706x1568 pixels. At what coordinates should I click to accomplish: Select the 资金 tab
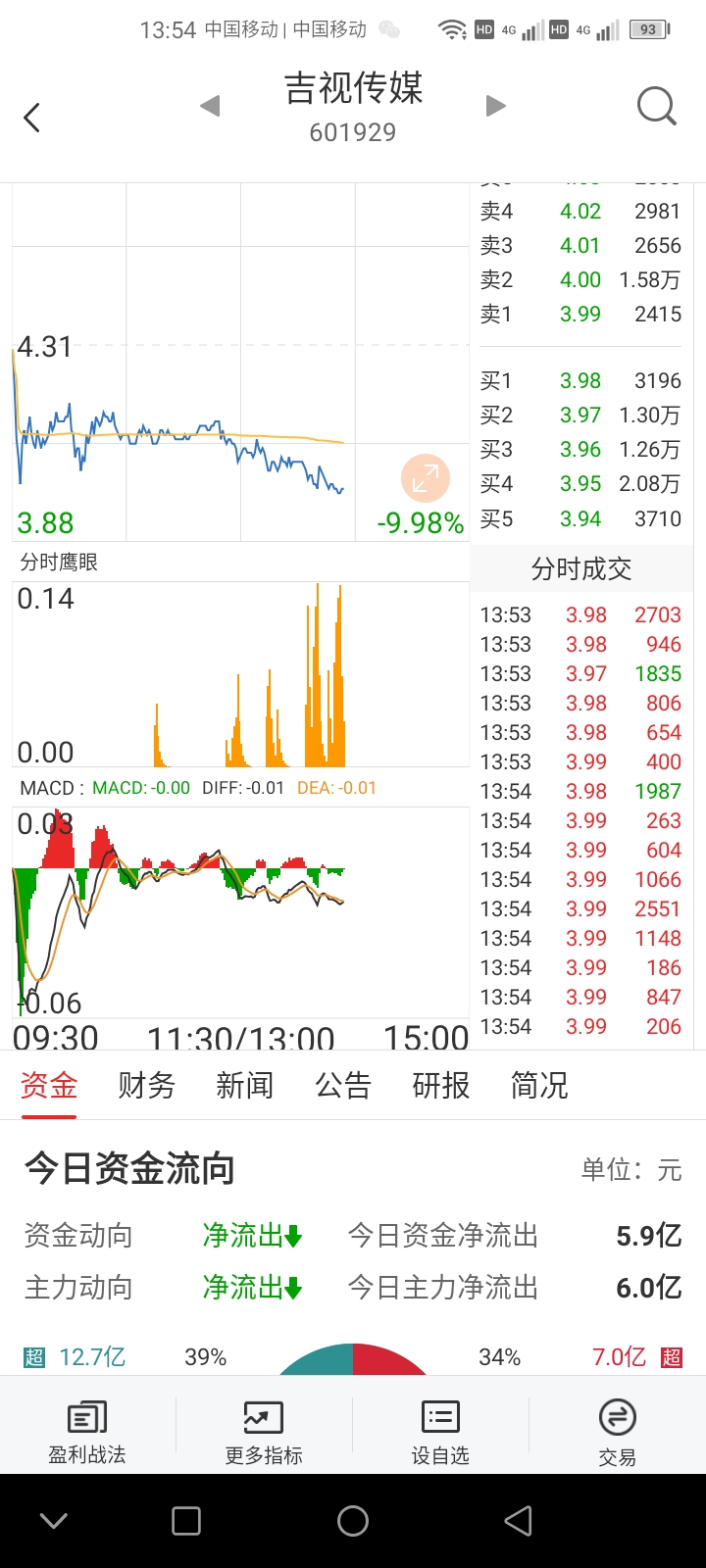(49, 1085)
